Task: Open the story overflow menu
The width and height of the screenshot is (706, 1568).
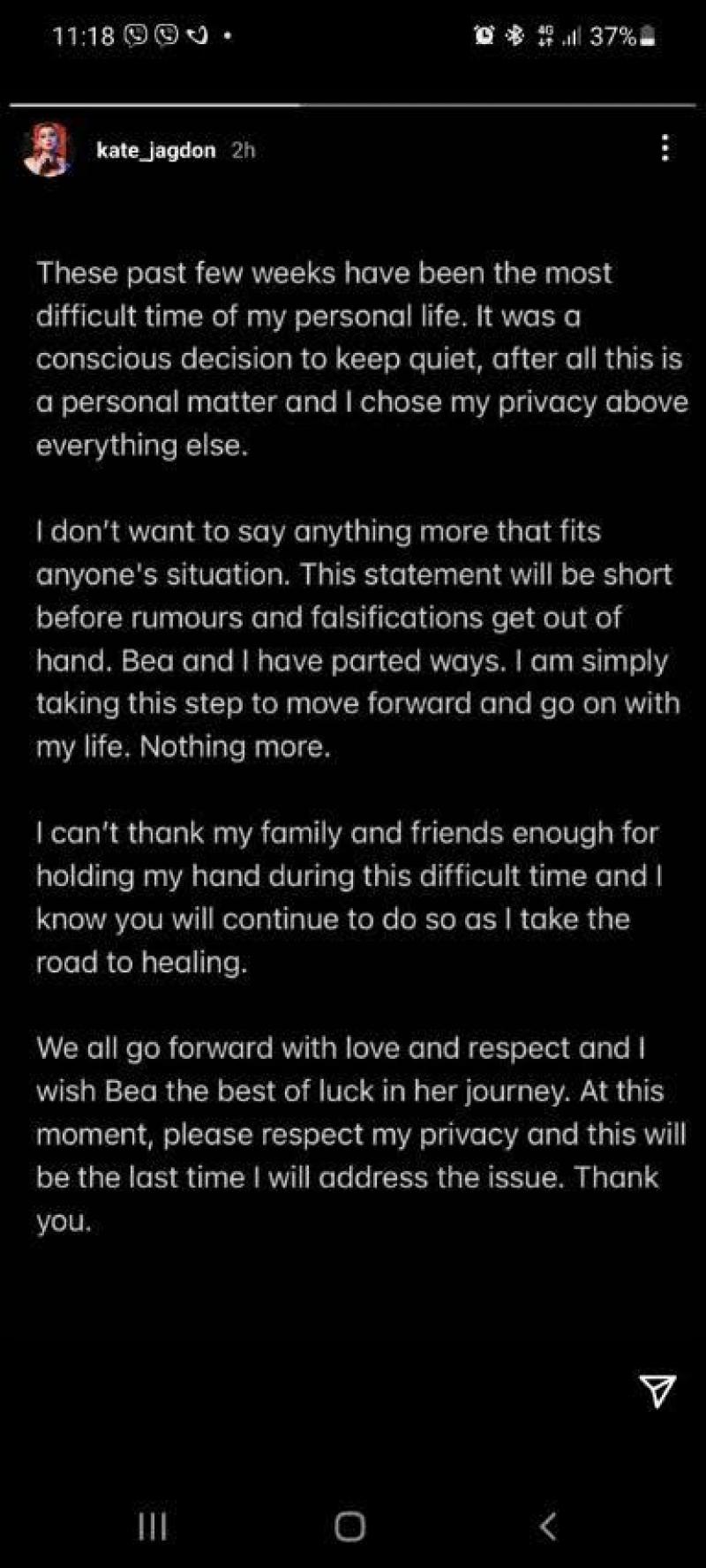Action: click(x=665, y=148)
